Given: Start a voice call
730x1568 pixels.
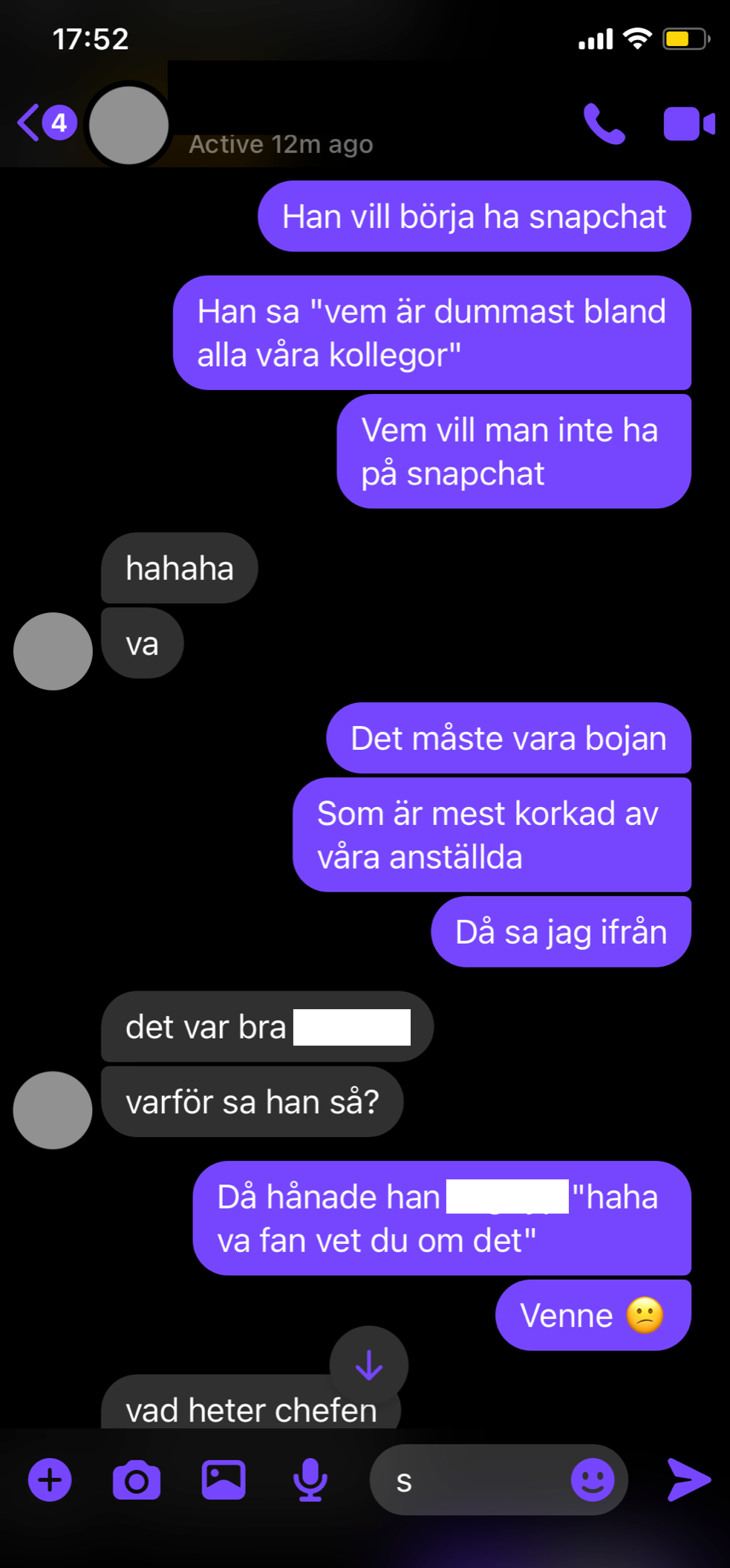Looking at the screenshot, I should (x=604, y=123).
